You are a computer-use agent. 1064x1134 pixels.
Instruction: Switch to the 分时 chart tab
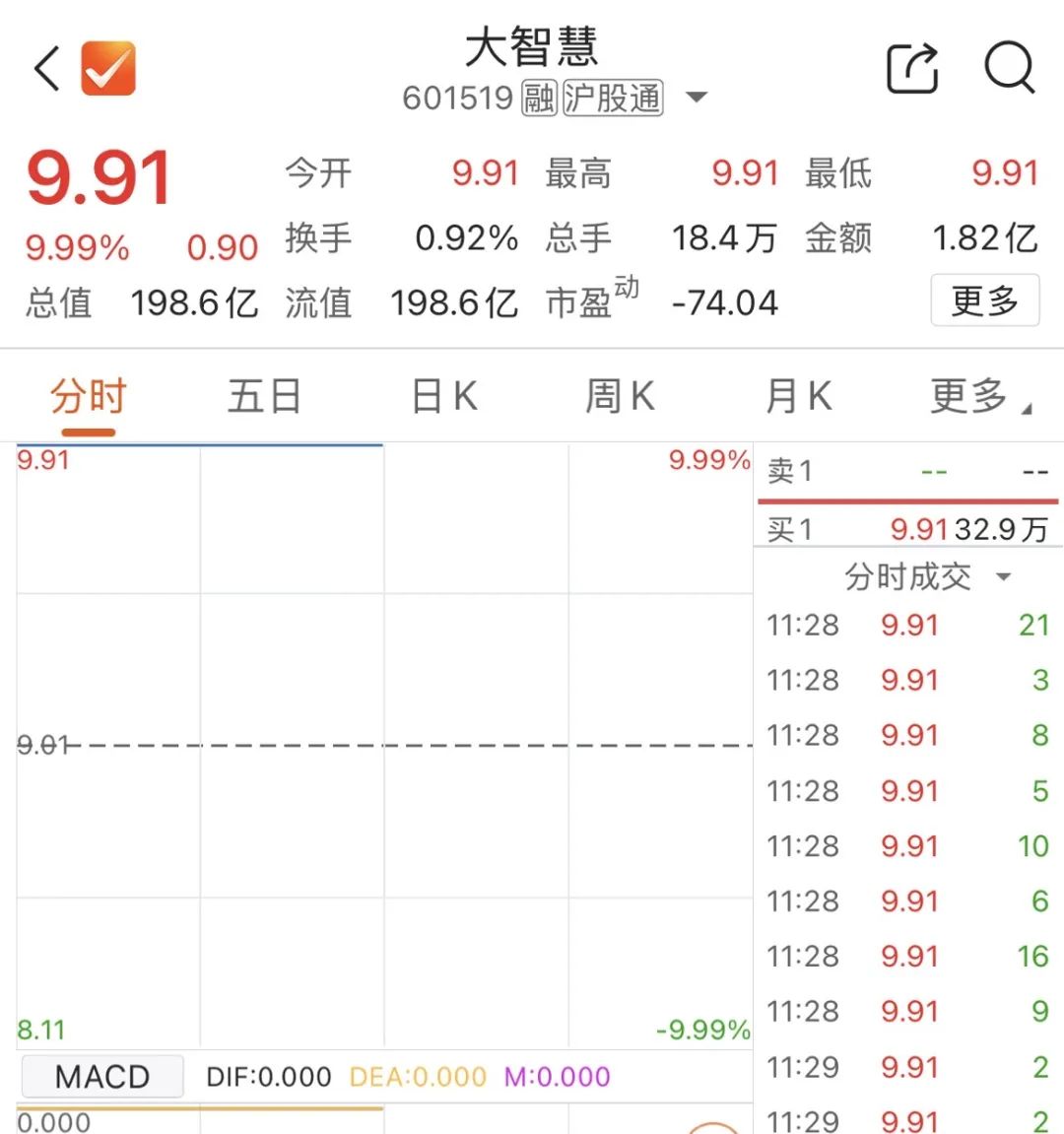point(89,397)
